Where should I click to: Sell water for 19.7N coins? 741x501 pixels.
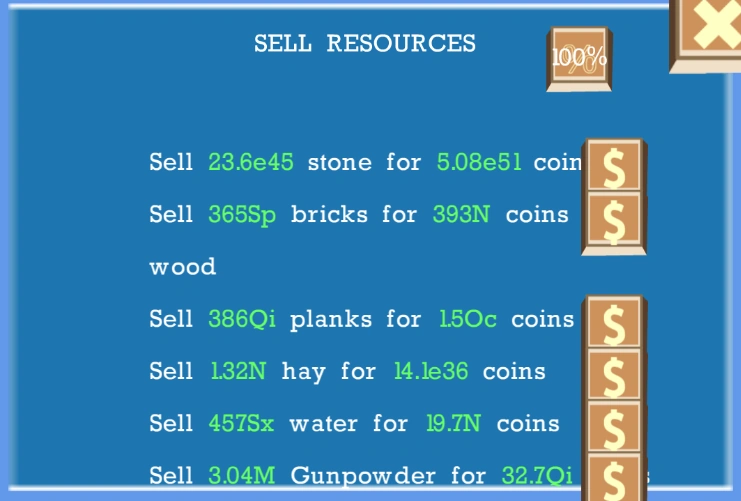(x=614, y=429)
